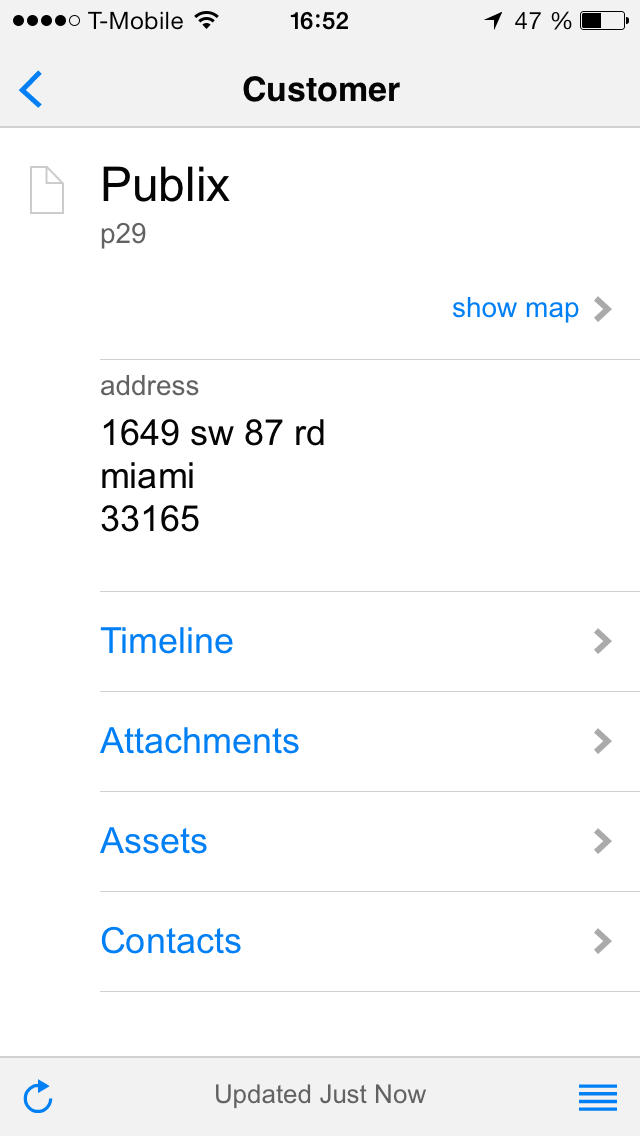The image size is (640, 1136).
Task: Tap the refresh icon in bottom toolbar
Action: tap(38, 1095)
